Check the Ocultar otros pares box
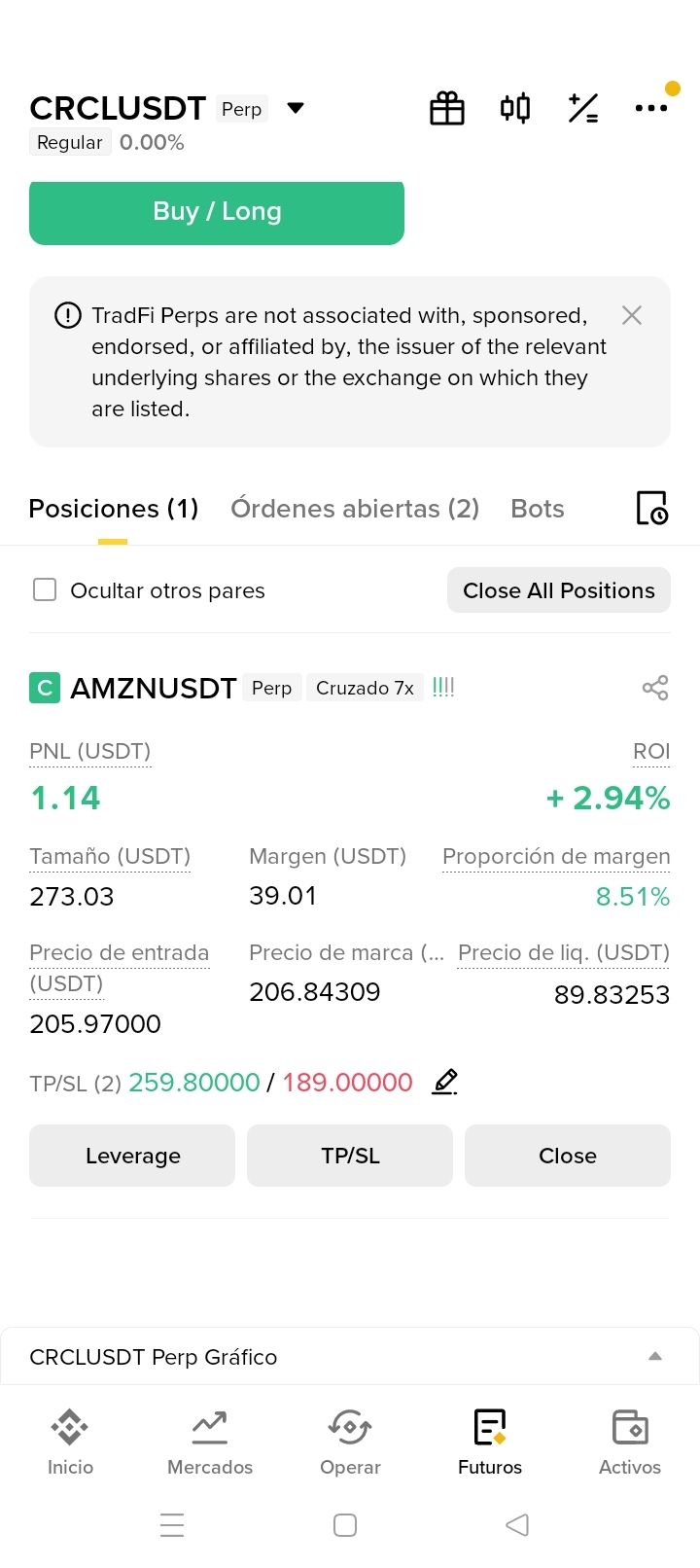700x1568 pixels. tap(45, 589)
